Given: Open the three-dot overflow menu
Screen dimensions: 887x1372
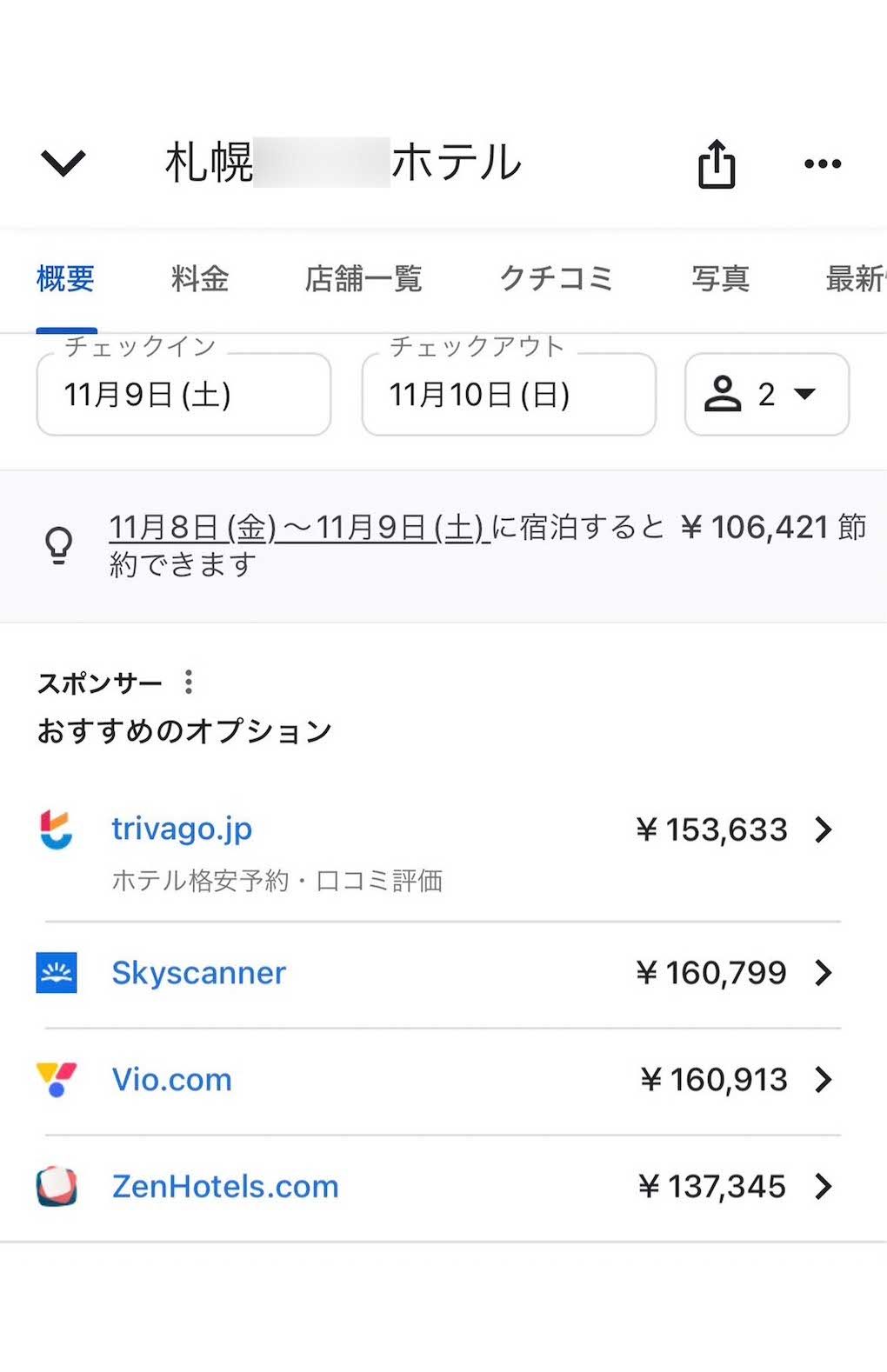Looking at the screenshot, I should click(821, 163).
